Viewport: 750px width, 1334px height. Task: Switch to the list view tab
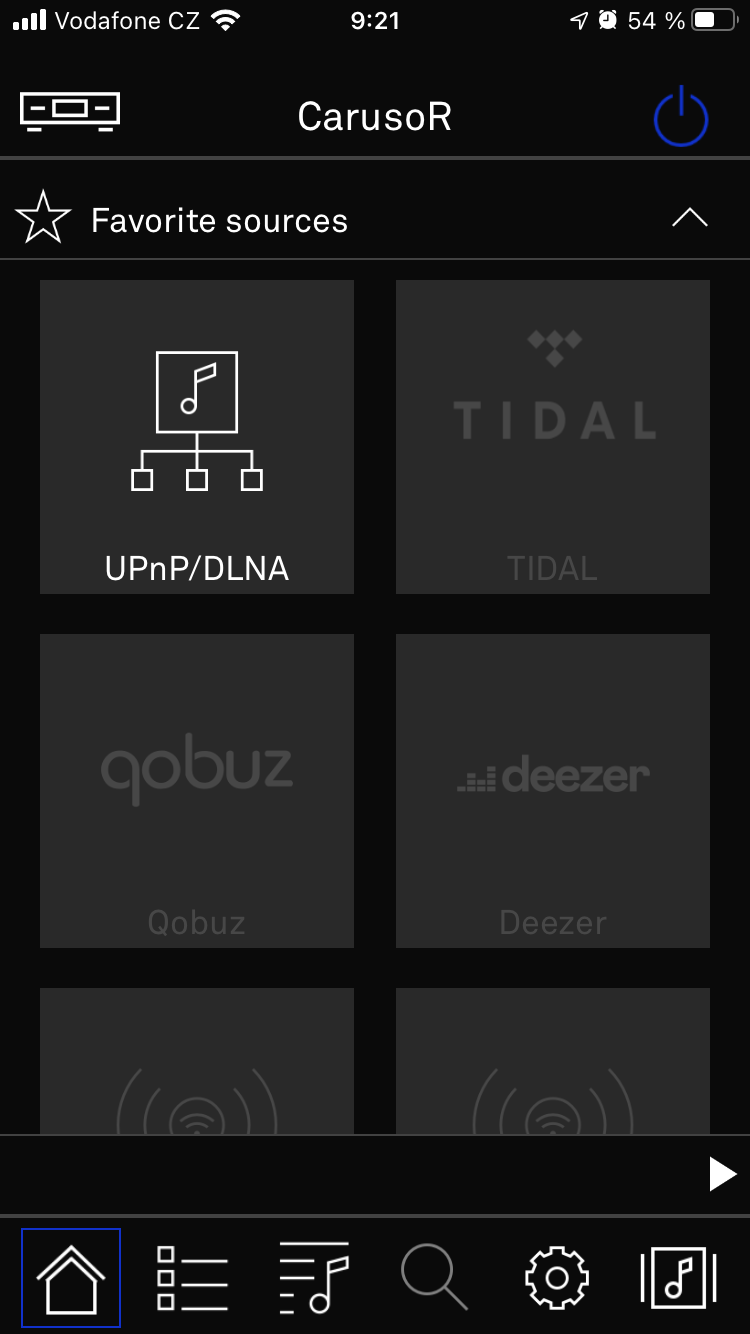(193, 1278)
